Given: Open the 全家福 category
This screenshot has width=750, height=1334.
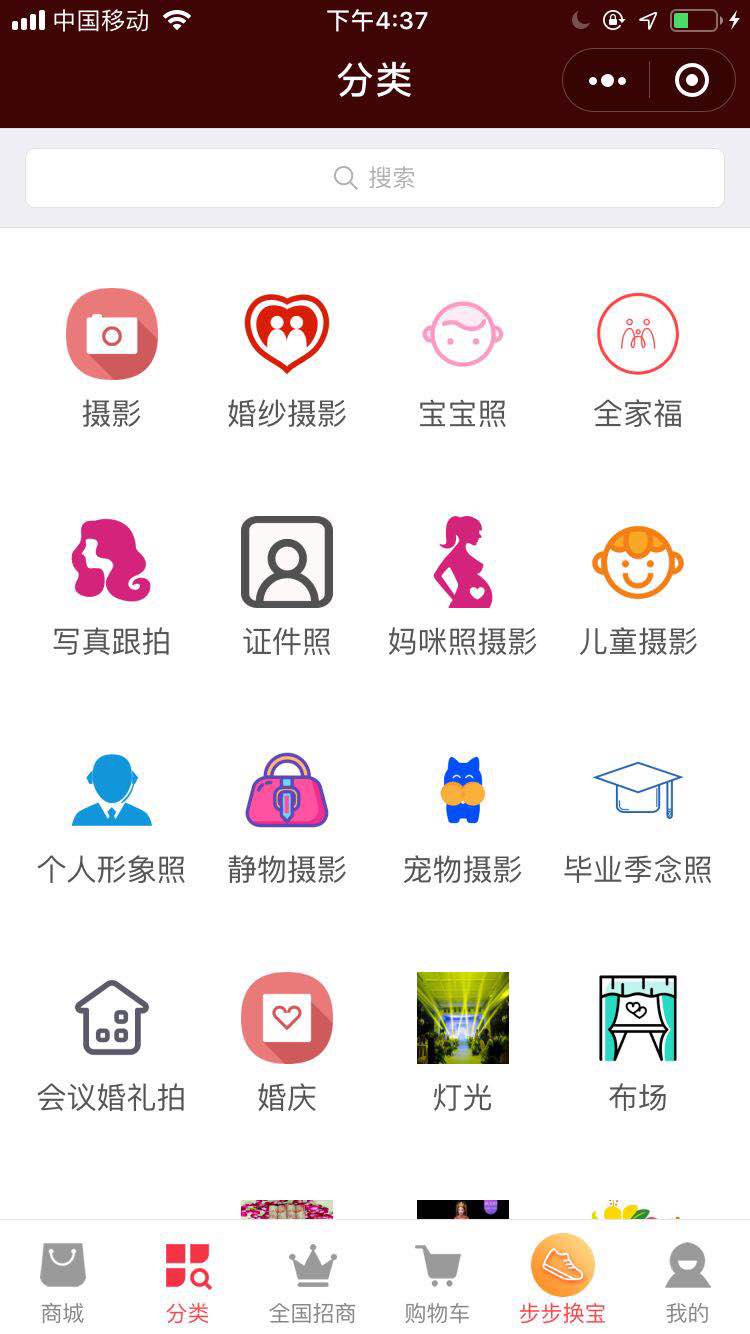Looking at the screenshot, I should pyautogui.click(x=638, y=359).
